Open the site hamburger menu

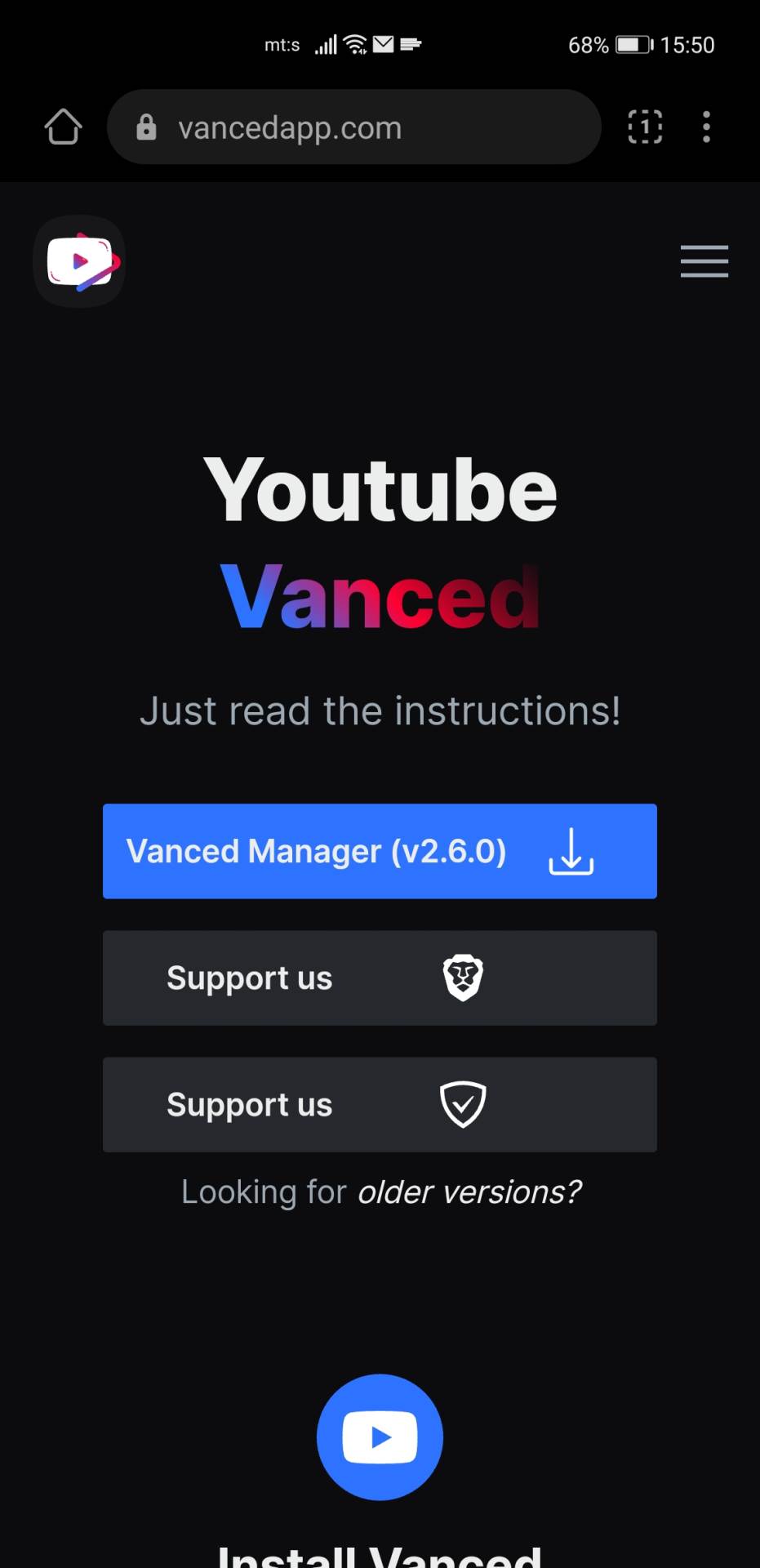(704, 261)
